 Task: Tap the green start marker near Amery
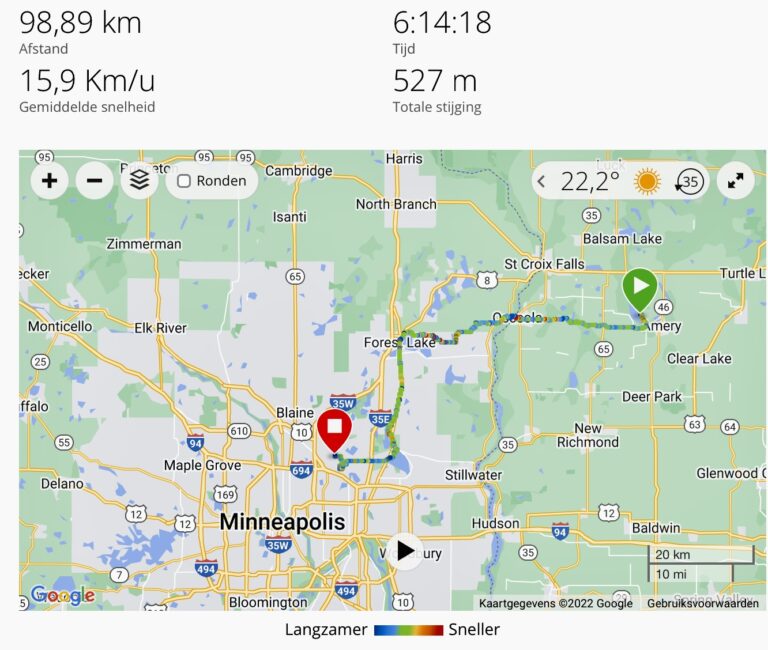click(x=639, y=288)
